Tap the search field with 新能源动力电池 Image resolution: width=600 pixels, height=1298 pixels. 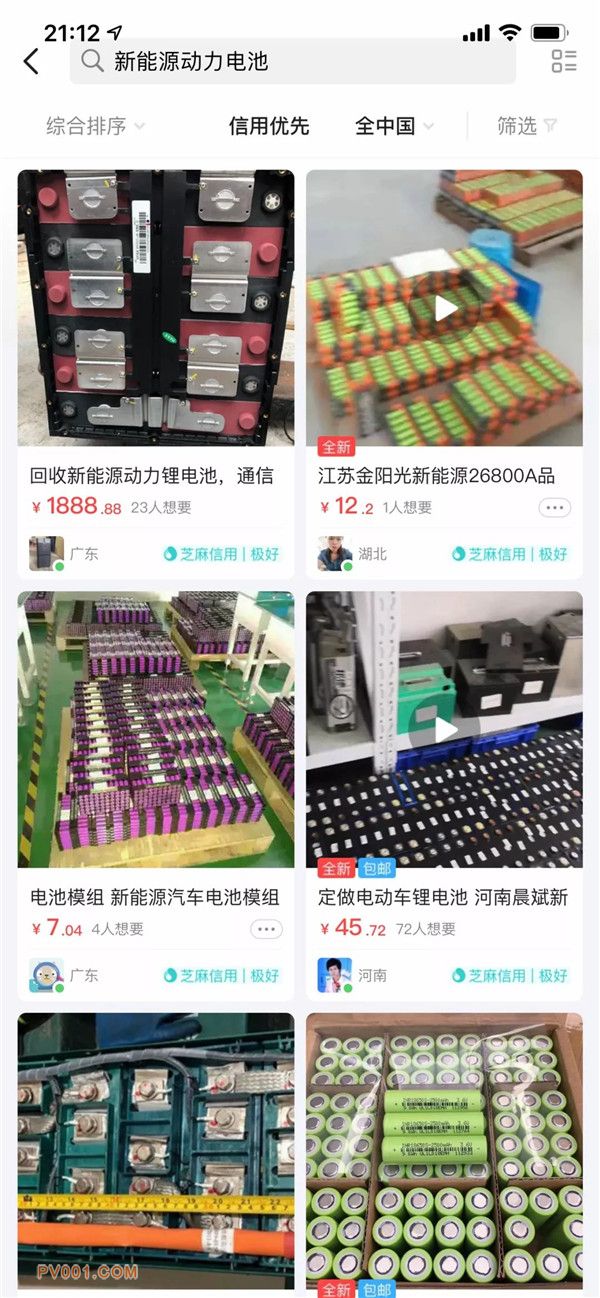[292, 61]
